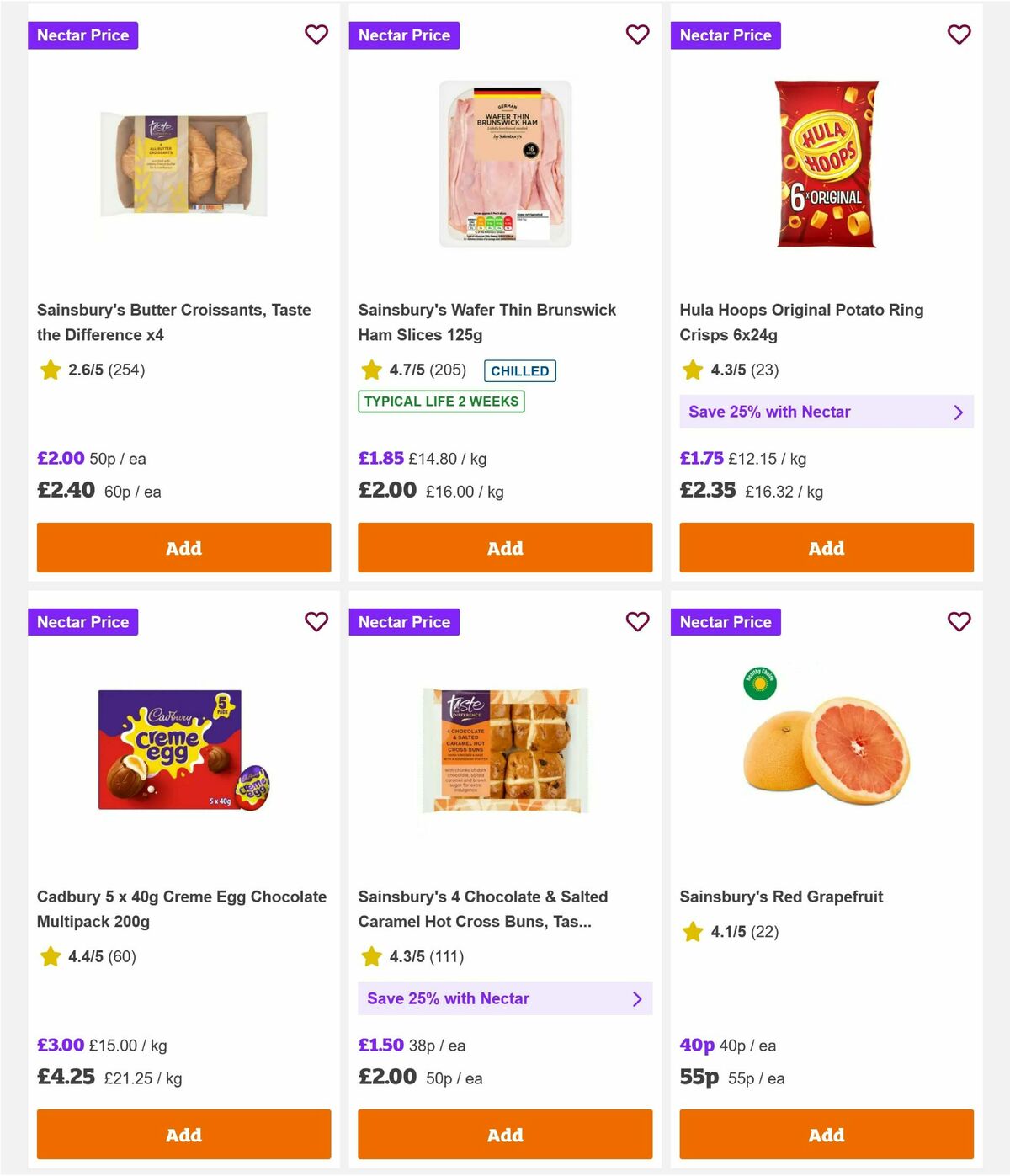Viewport: 1010px width, 1176px height.
Task: Open Nectar savings chevron on Hot Cross Buns
Action: coord(636,998)
